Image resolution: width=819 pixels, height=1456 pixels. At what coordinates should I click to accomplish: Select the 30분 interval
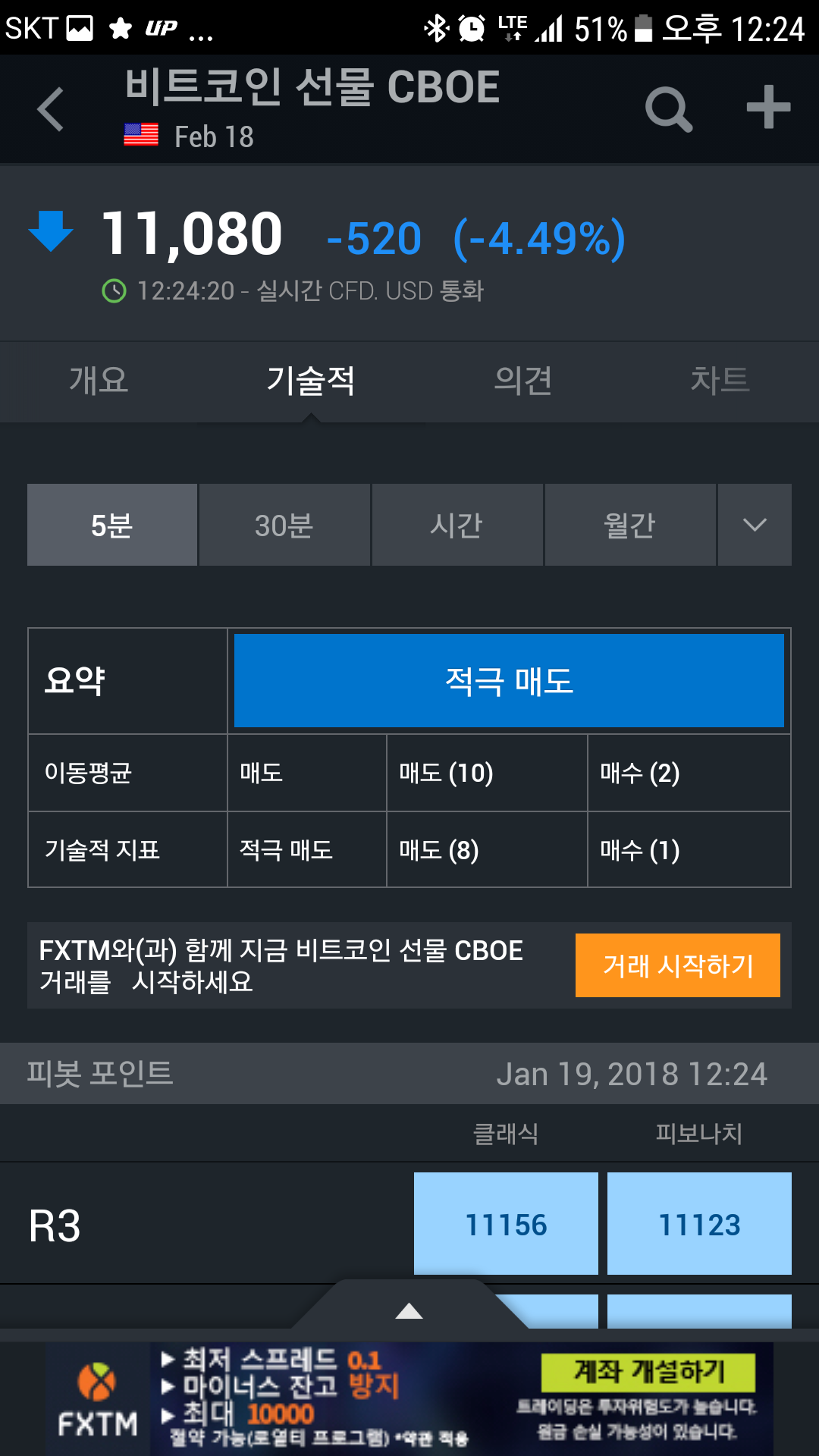284,524
